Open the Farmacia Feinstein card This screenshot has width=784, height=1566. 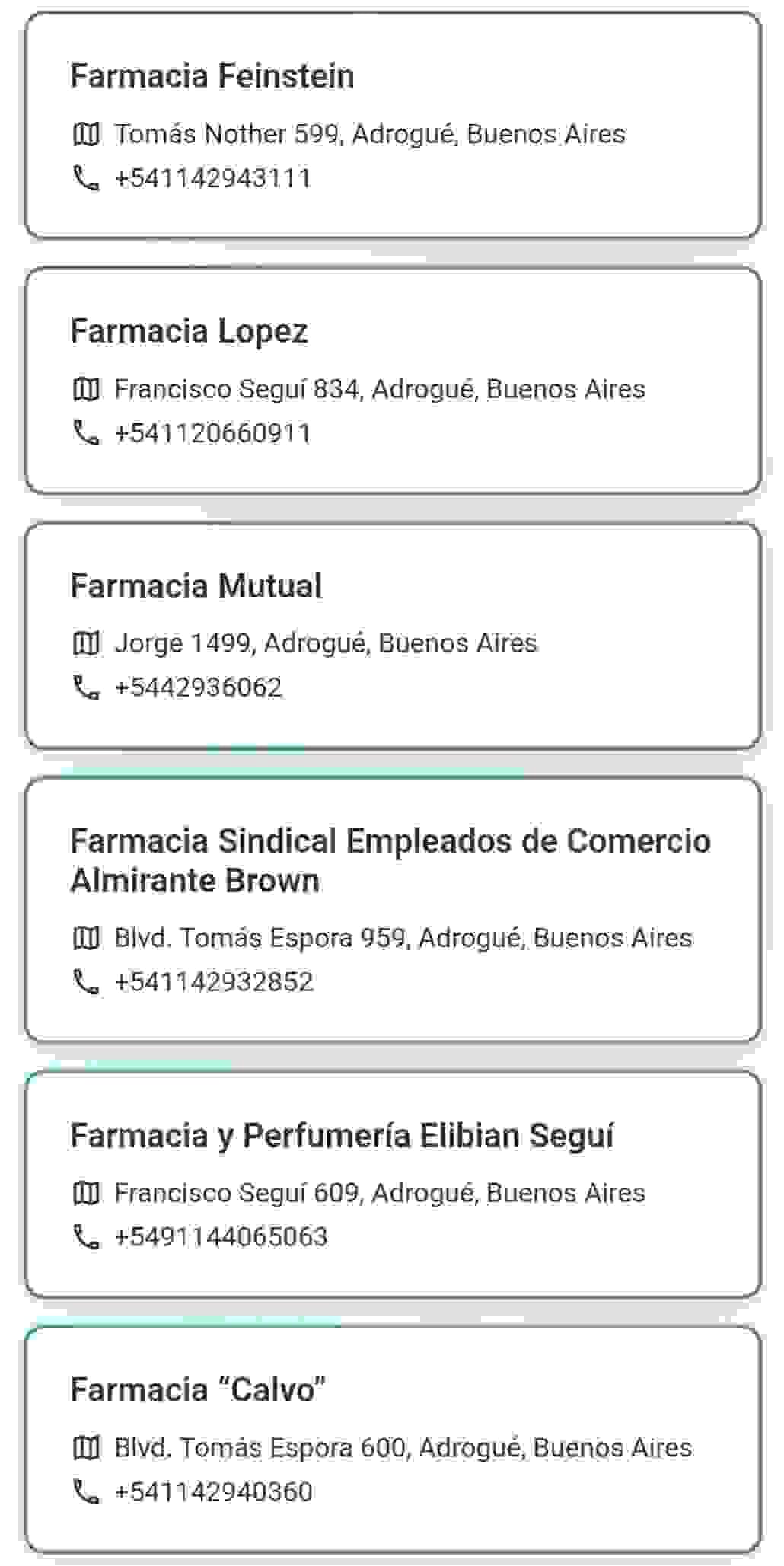pos(392,126)
